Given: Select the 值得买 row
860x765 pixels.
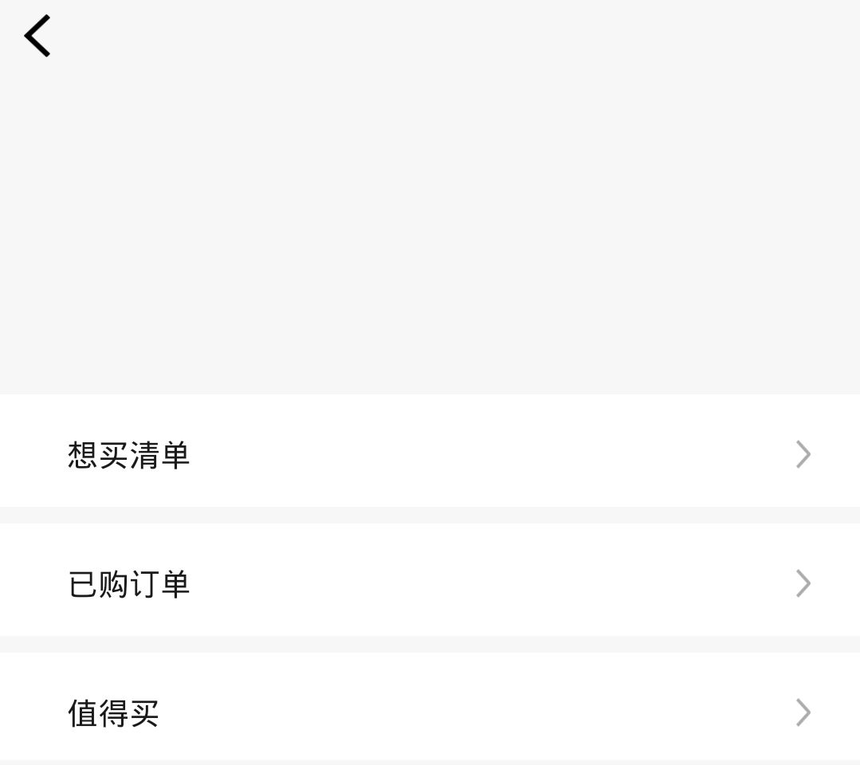Looking at the screenshot, I should click(x=430, y=712).
